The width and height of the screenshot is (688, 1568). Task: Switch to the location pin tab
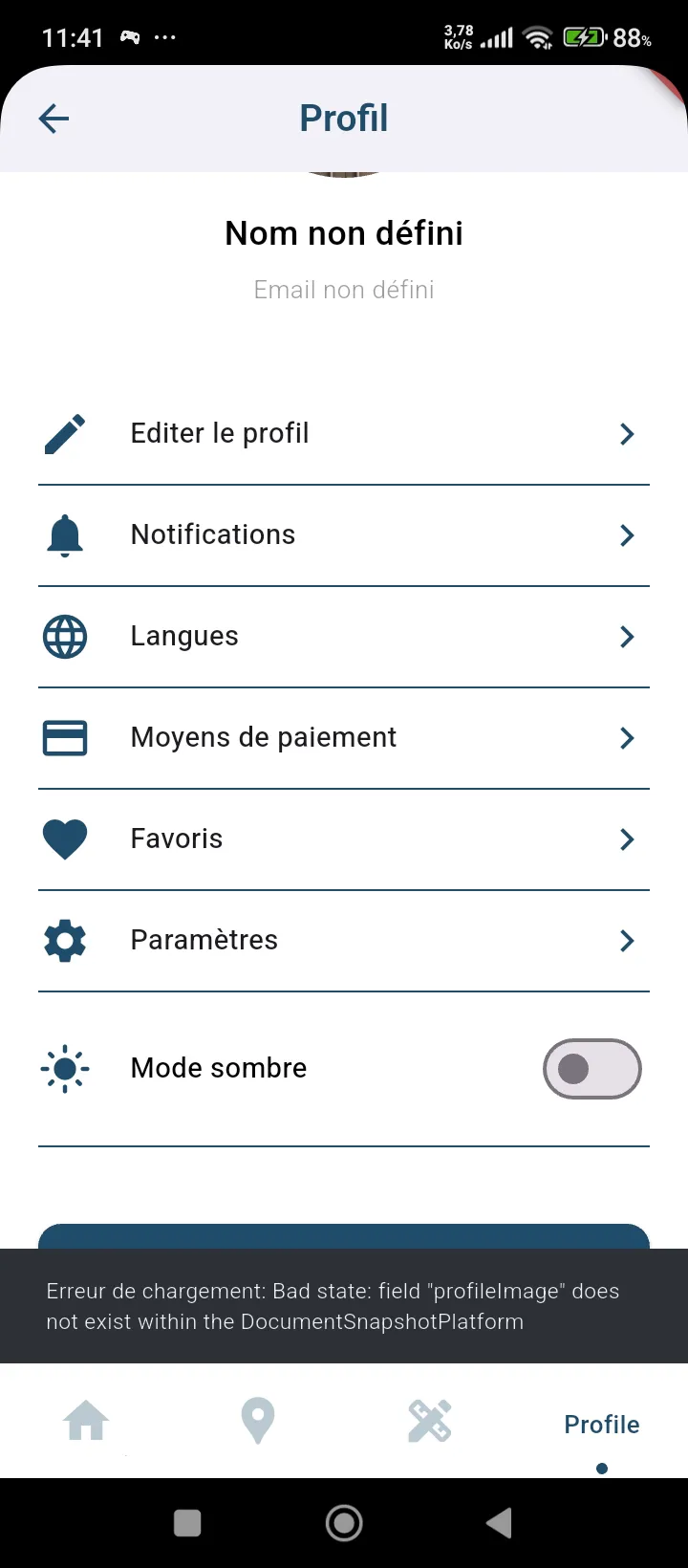click(258, 1422)
